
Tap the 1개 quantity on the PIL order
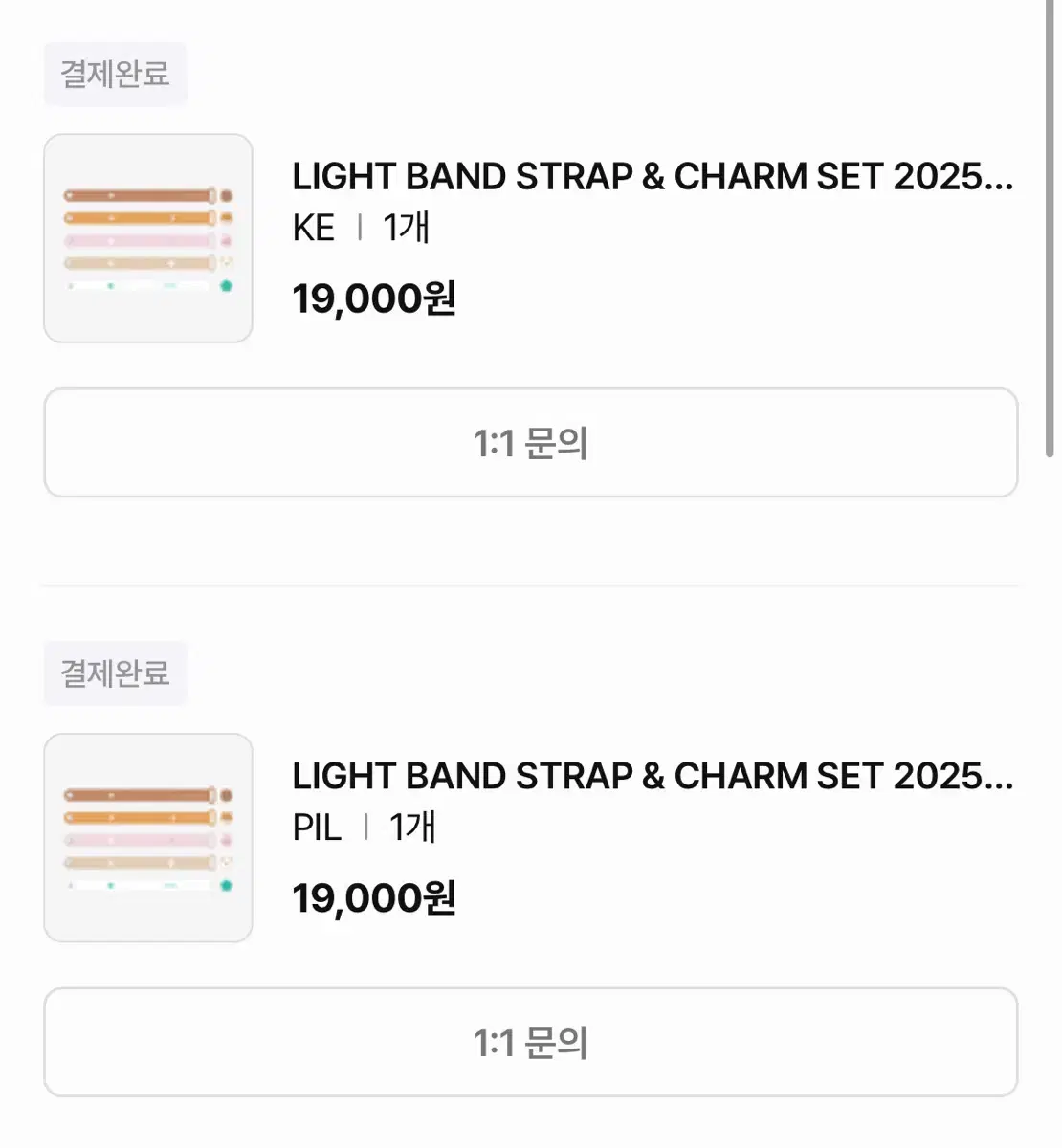411,828
